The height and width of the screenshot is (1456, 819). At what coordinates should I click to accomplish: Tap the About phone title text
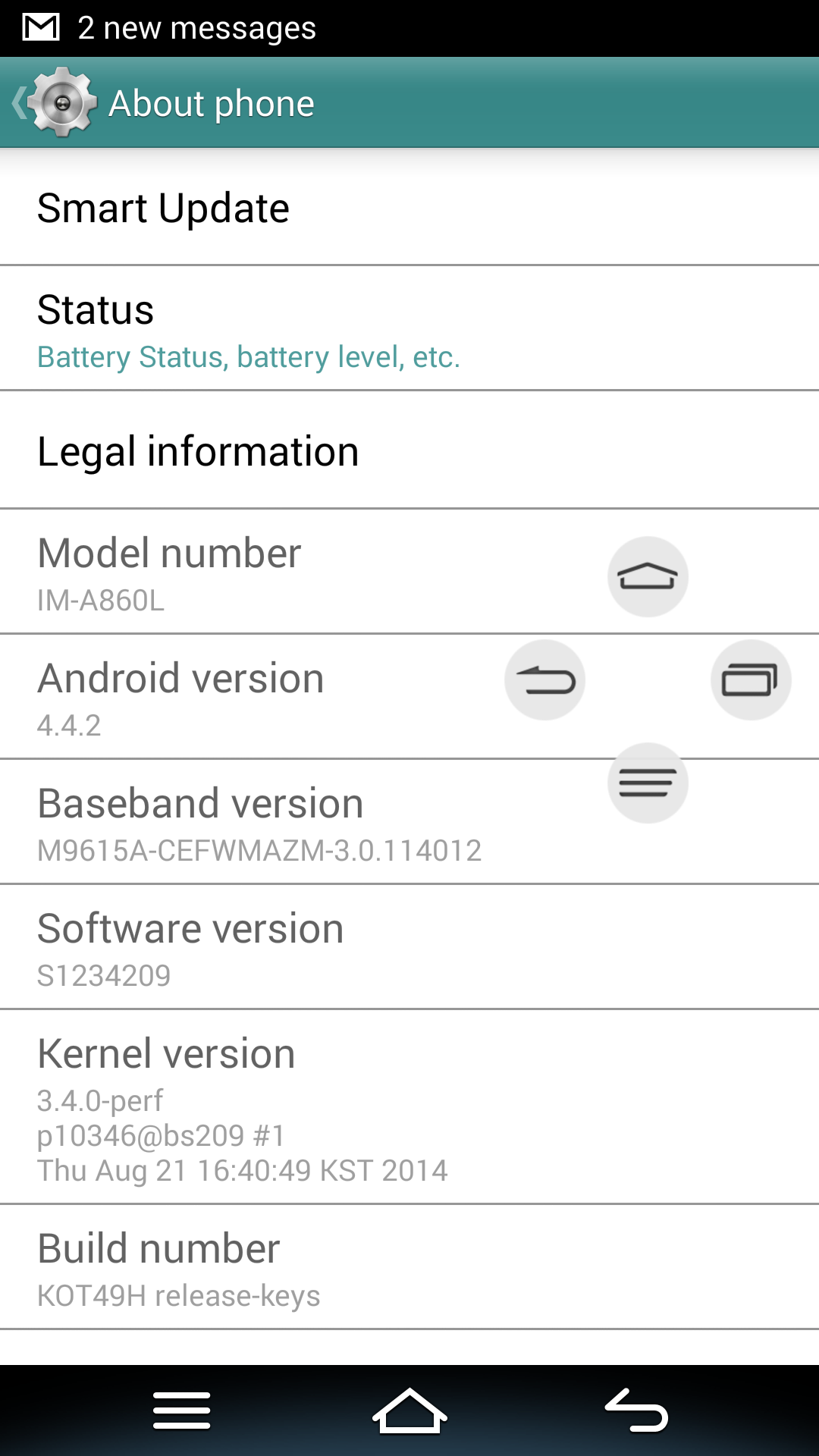(211, 102)
